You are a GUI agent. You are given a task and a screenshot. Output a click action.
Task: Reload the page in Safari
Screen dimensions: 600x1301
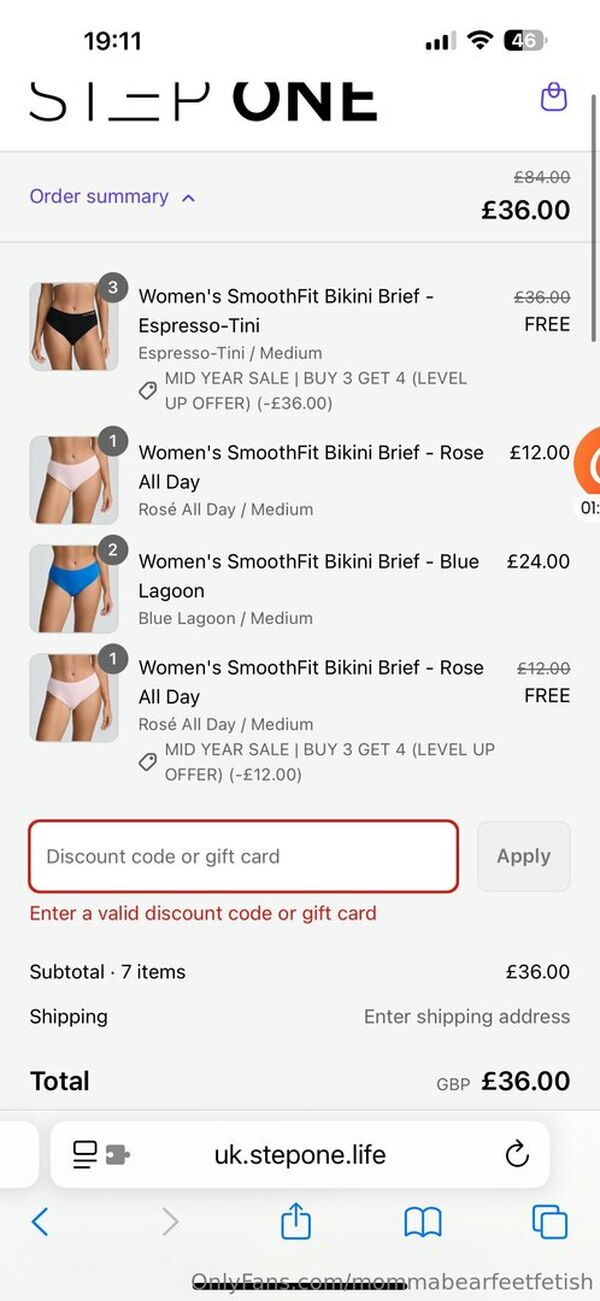[516, 1155]
